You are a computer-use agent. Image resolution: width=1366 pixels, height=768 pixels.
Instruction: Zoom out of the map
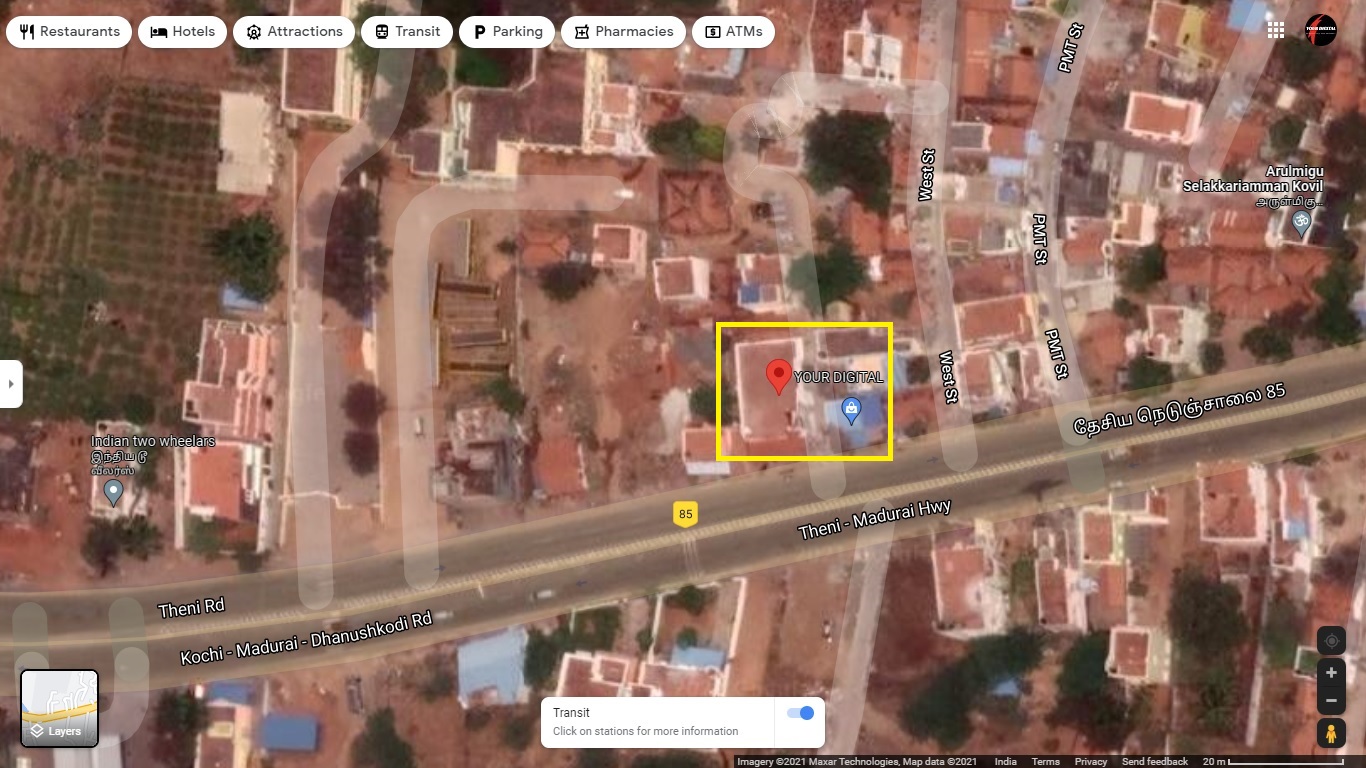coord(1331,702)
